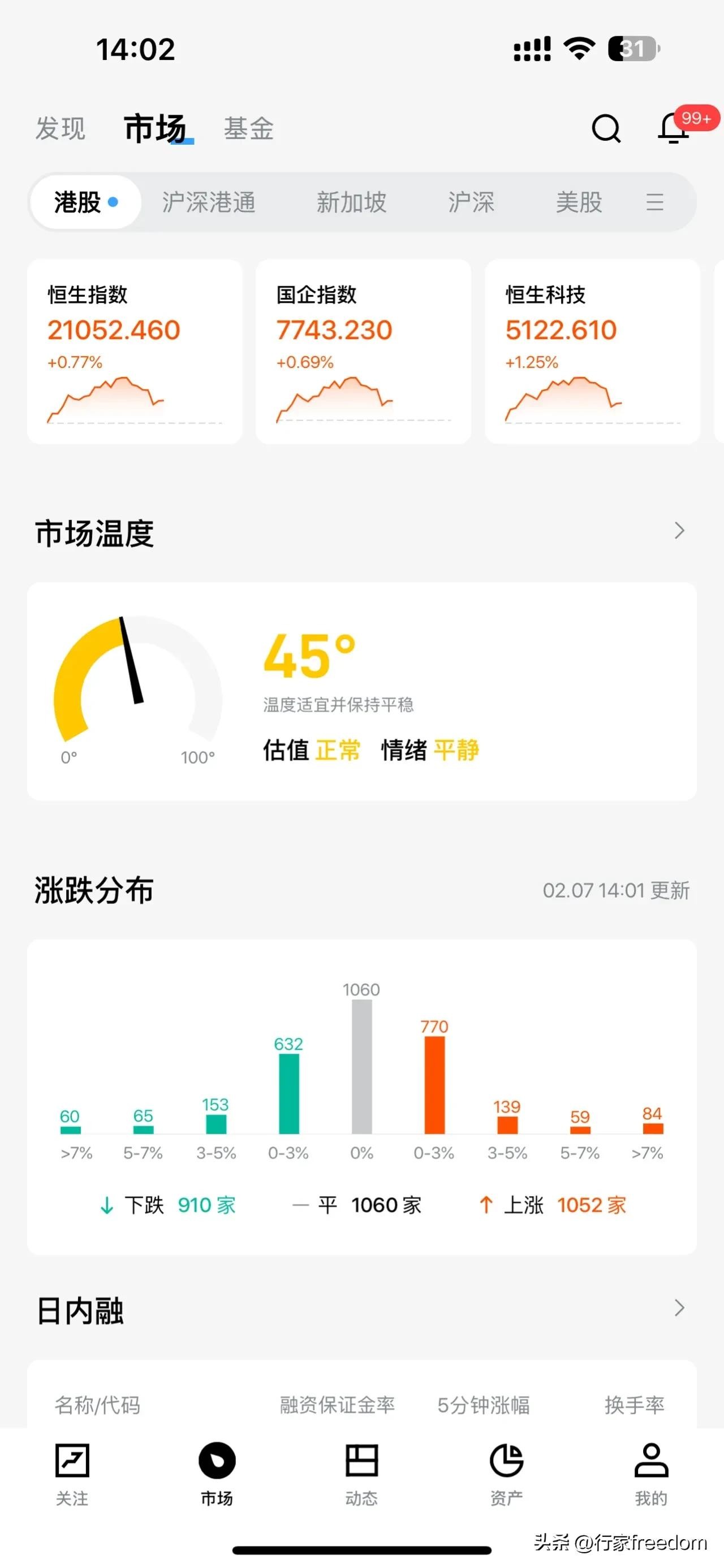Screen dimensions: 724x1568
Task: Select the 新加坡 market tab
Action: [351, 202]
